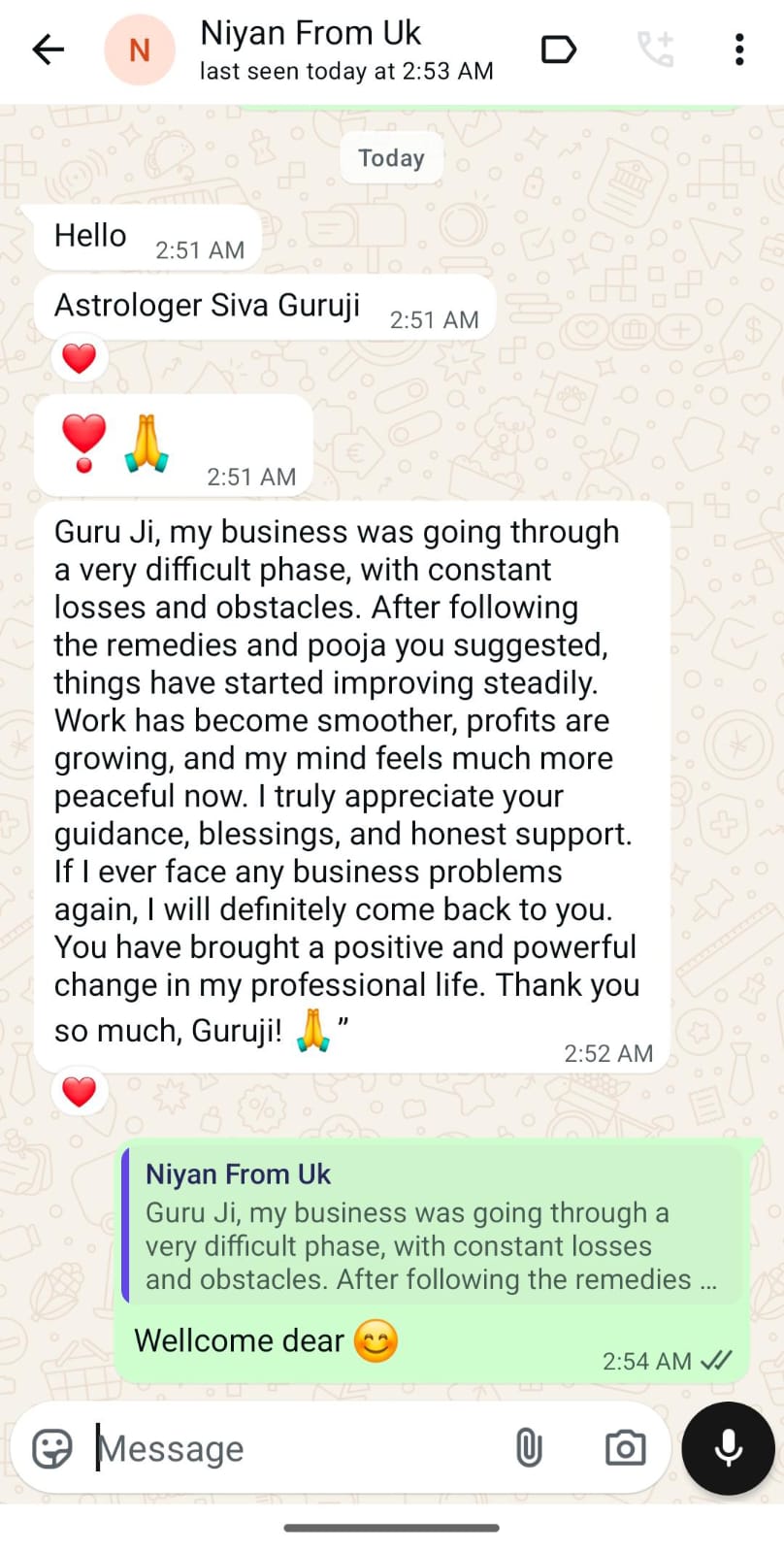
Task: Tap the quoted Niyan From Uk reply
Action: click(x=432, y=1227)
